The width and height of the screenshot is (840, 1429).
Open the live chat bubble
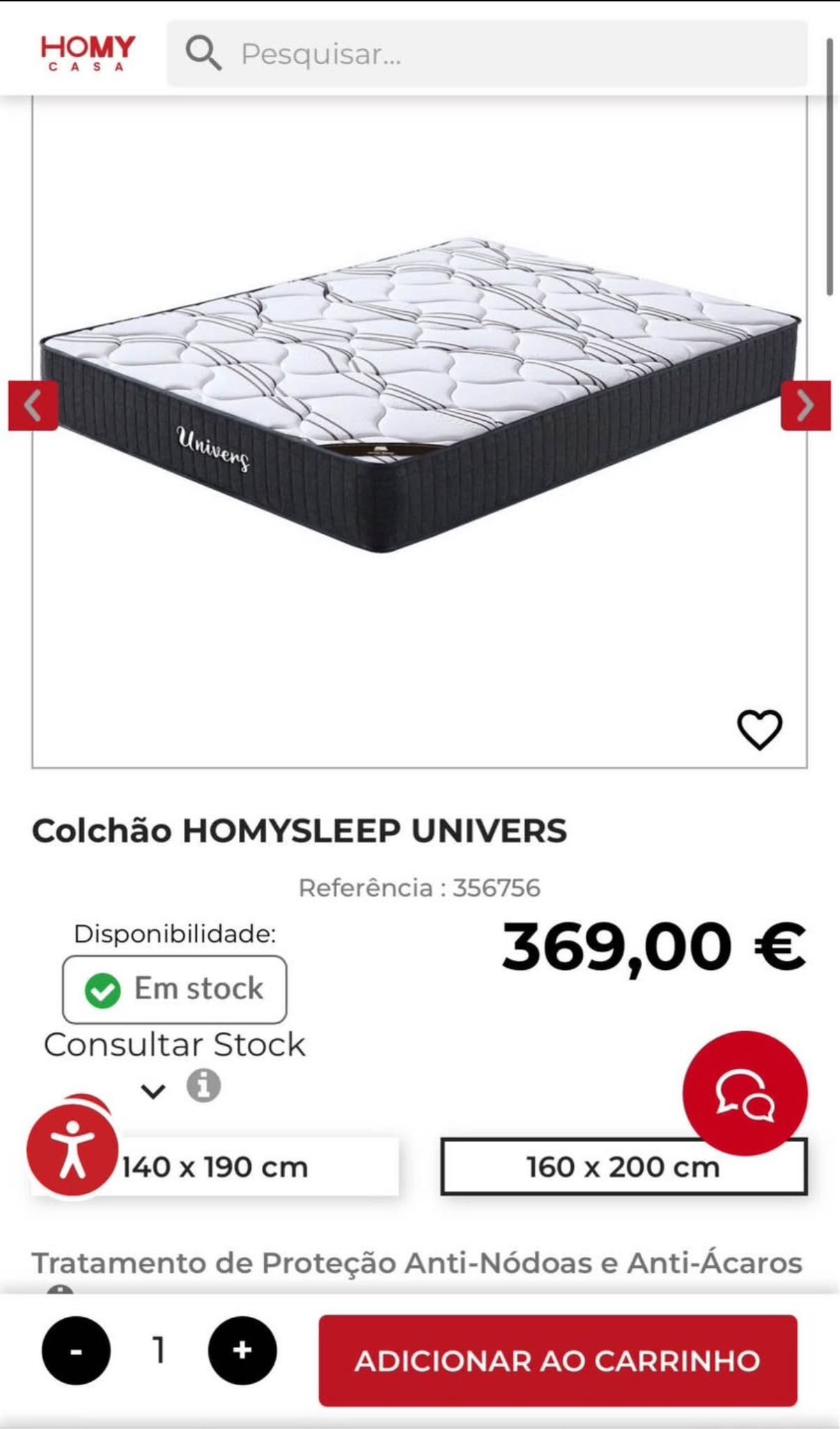[745, 1094]
